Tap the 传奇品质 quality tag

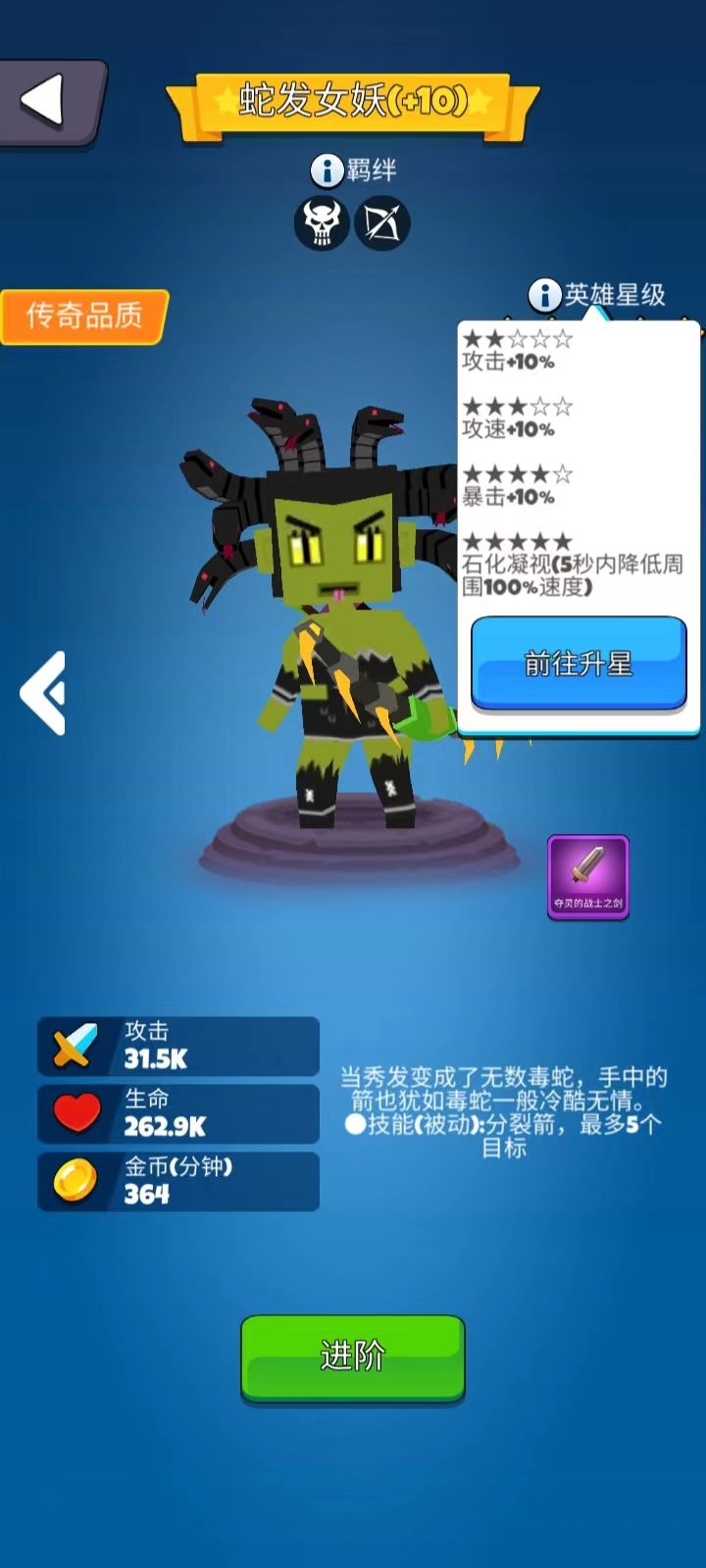[84, 316]
